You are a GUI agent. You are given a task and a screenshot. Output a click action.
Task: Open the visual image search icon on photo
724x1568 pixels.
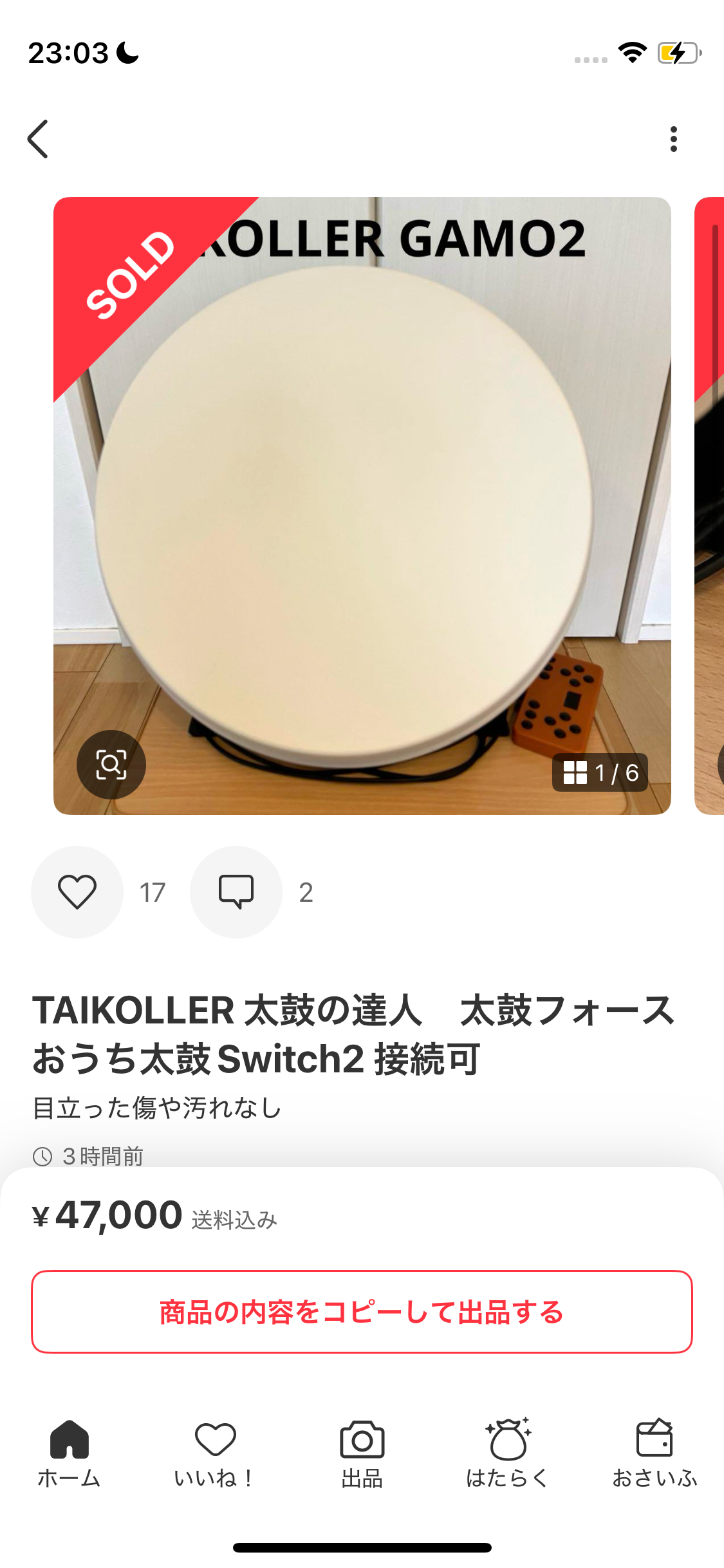111,765
